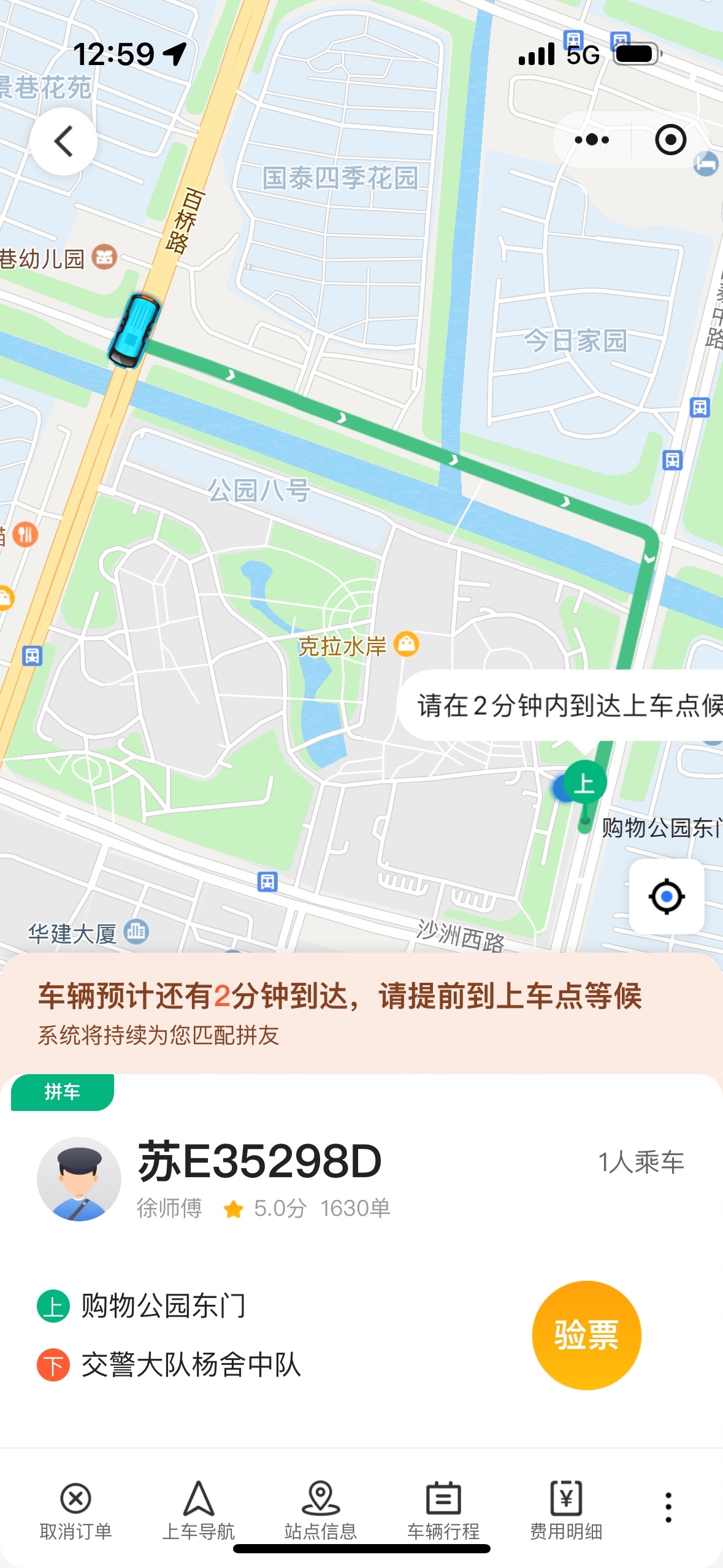723x1568 pixels.
Task: Tap driver 徐师傅's avatar
Action: coord(78,1179)
